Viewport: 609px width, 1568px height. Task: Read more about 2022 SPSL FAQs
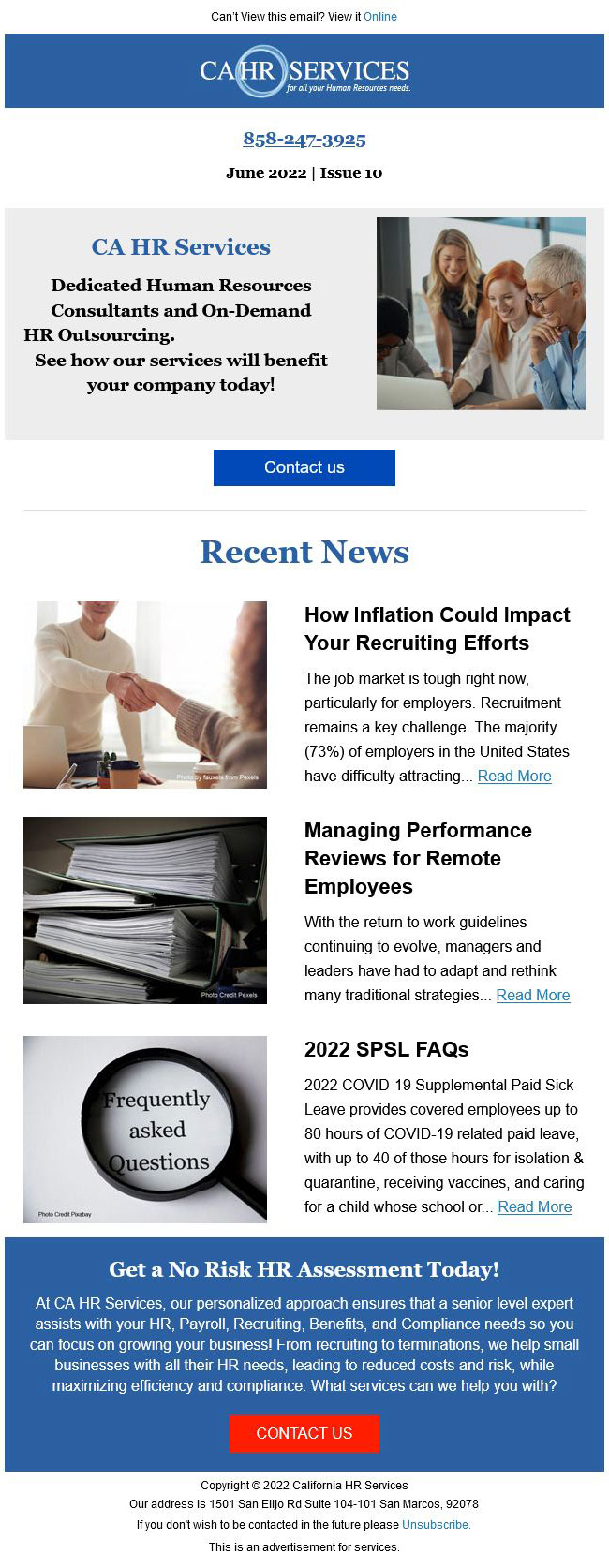pyautogui.click(x=534, y=1206)
